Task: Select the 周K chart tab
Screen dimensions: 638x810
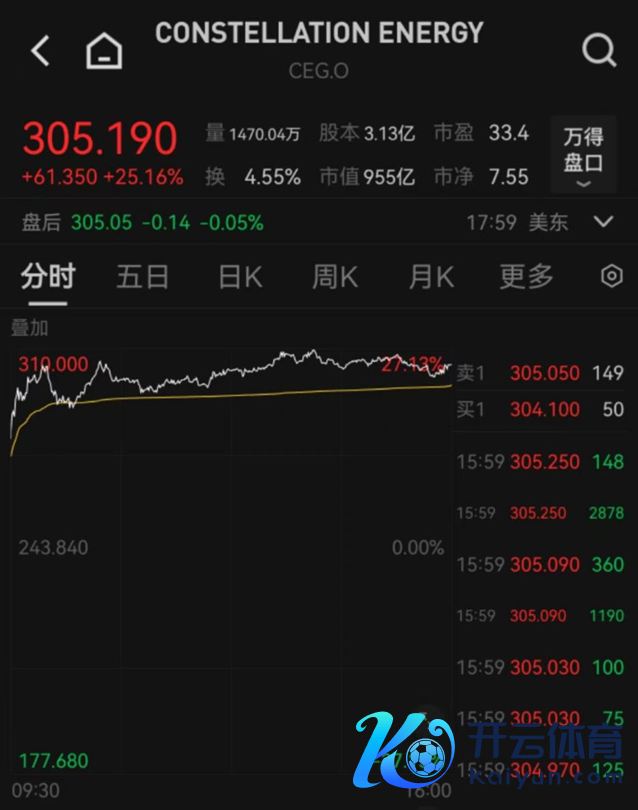Action: (335, 276)
